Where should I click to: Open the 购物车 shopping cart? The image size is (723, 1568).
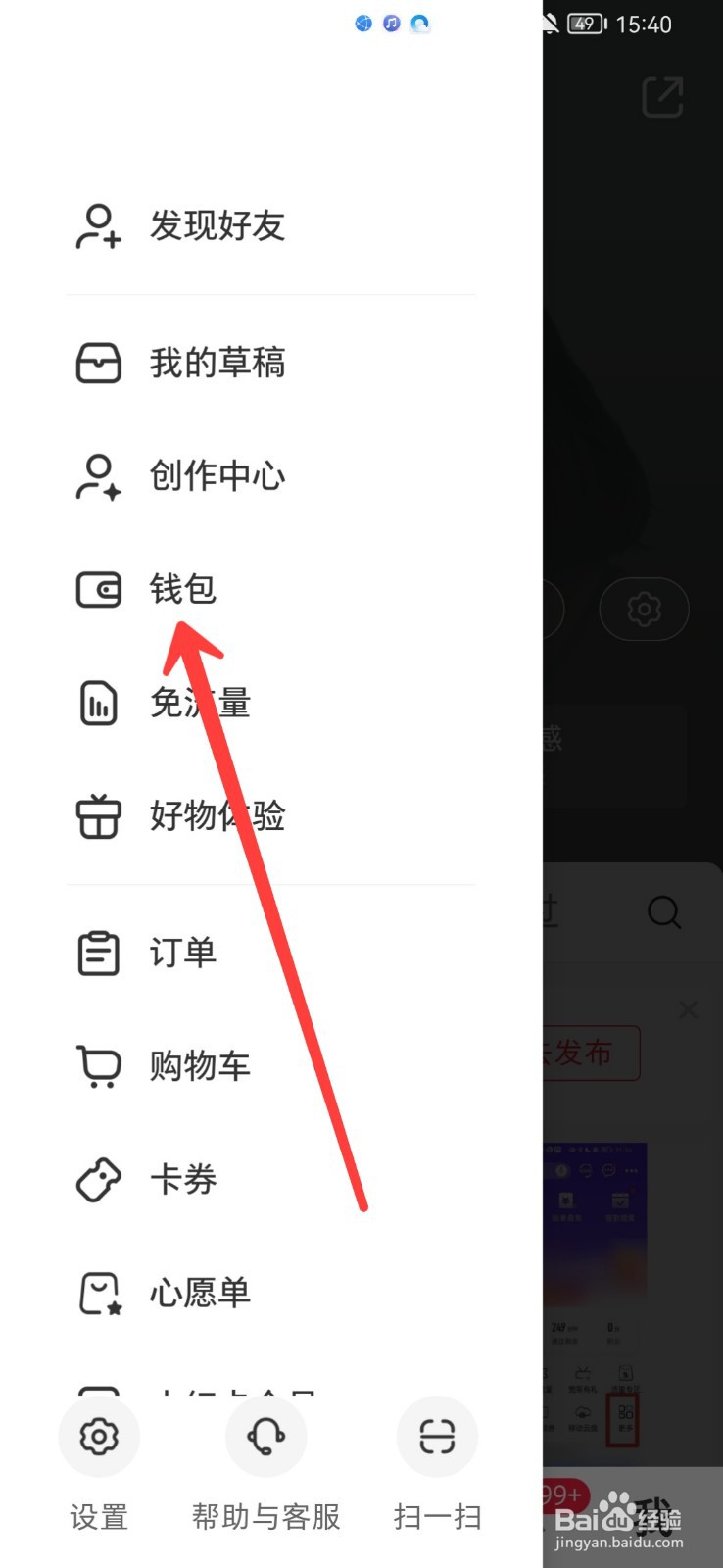click(200, 1065)
